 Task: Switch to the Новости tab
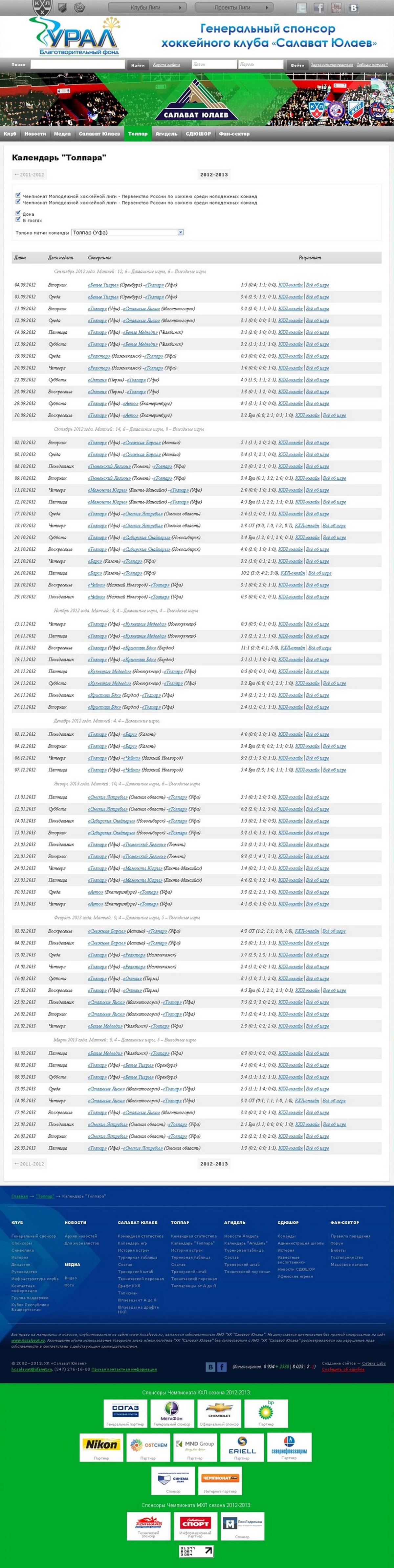coord(35,134)
